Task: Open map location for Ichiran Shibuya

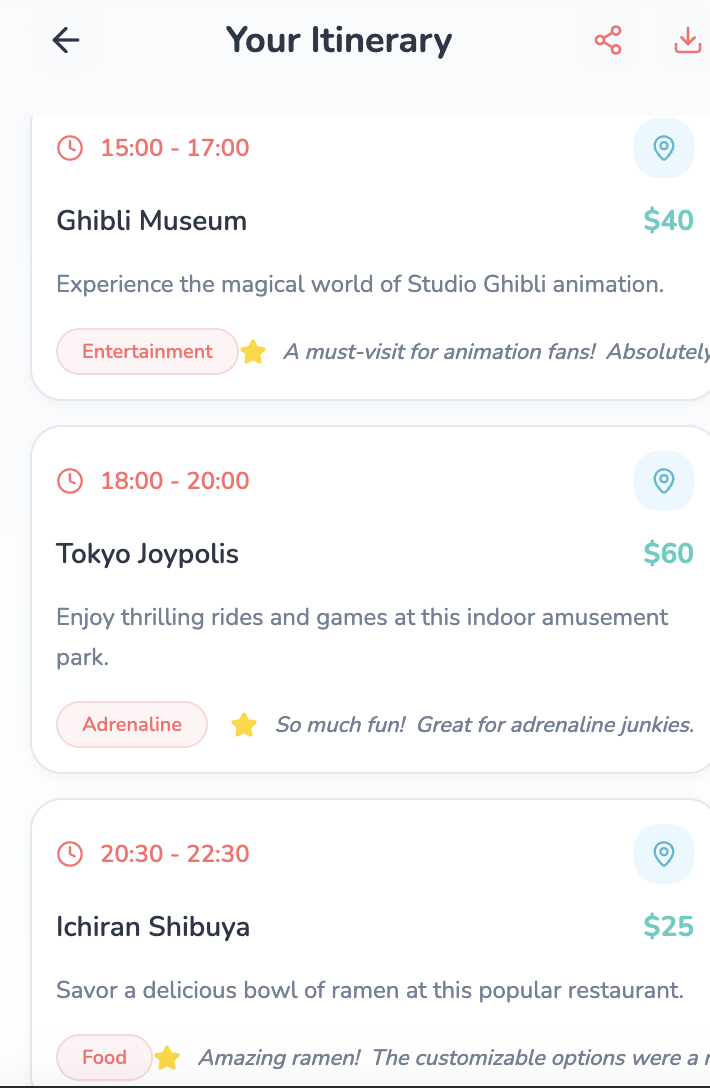Action: (x=663, y=853)
